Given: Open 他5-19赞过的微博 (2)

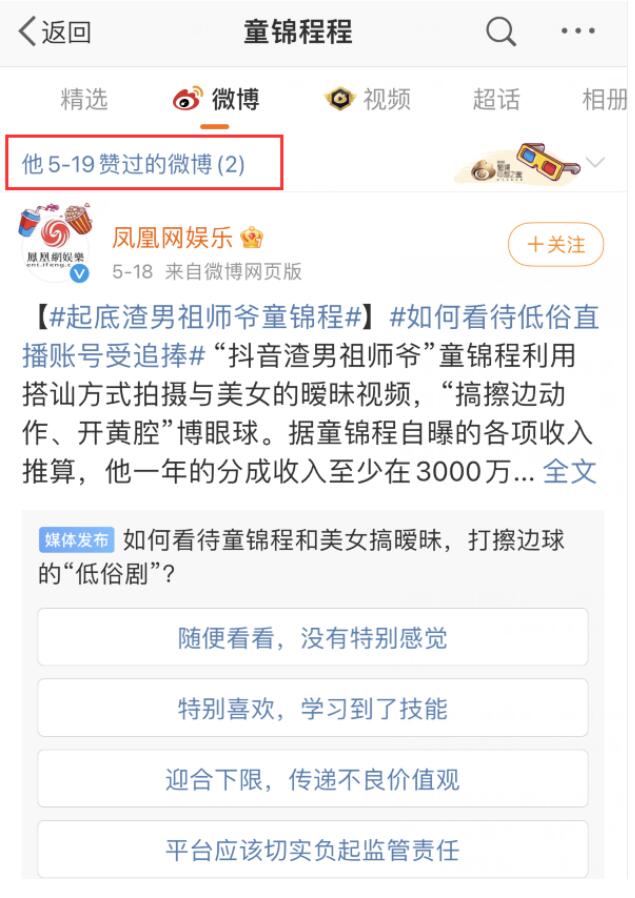Looking at the screenshot, I should 133,164.
